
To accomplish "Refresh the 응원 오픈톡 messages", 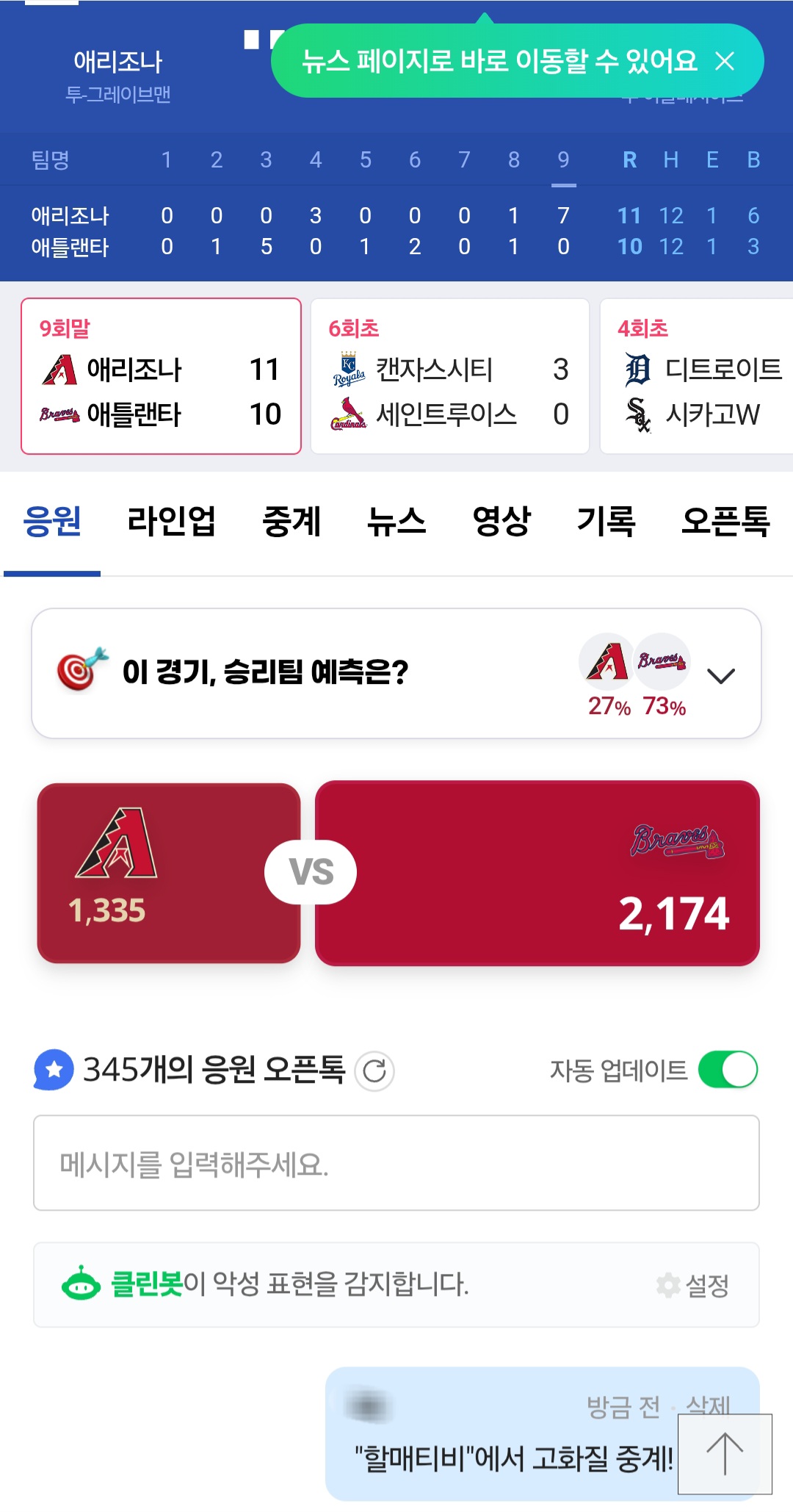I will click(x=374, y=1071).
